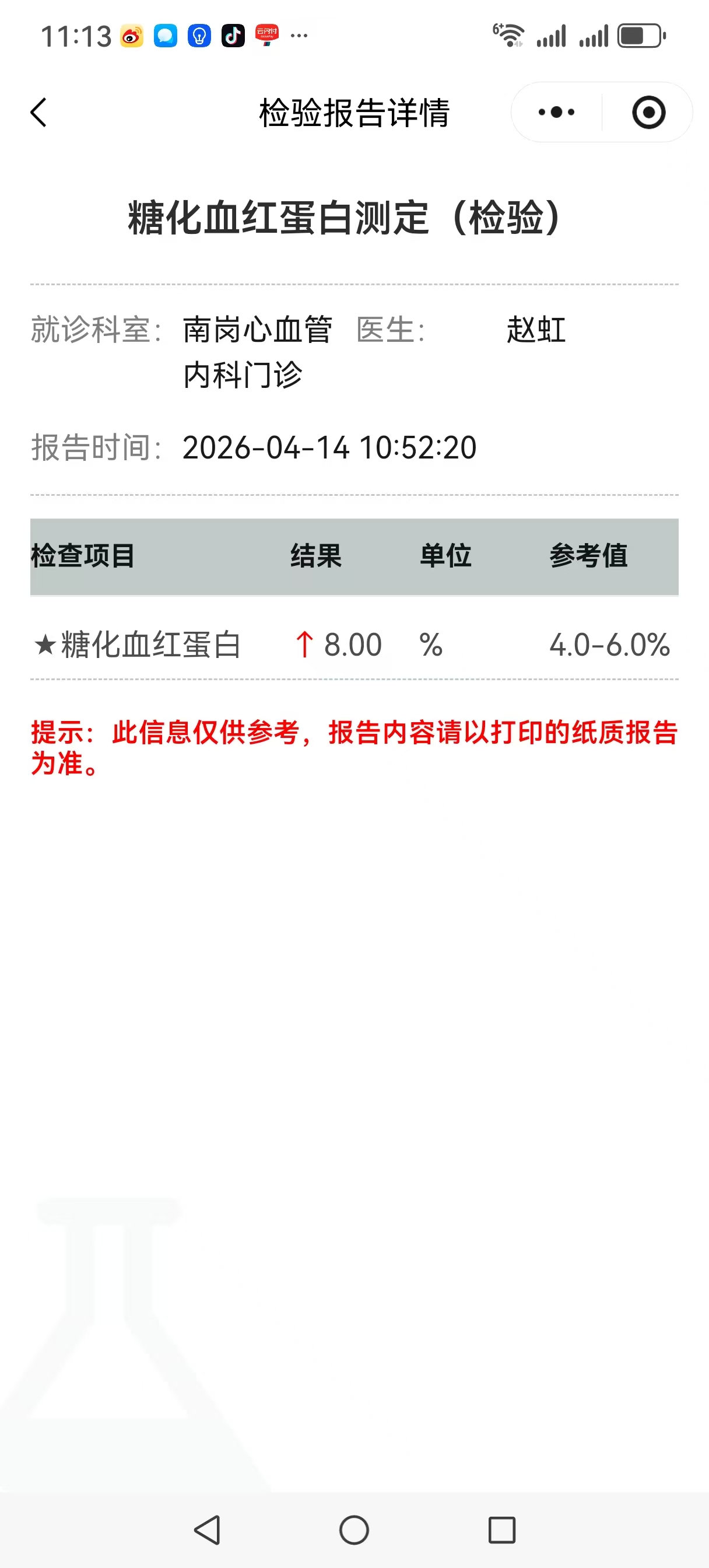Open the mini program more-options menu
The width and height of the screenshot is (709, 1568).
556,113
